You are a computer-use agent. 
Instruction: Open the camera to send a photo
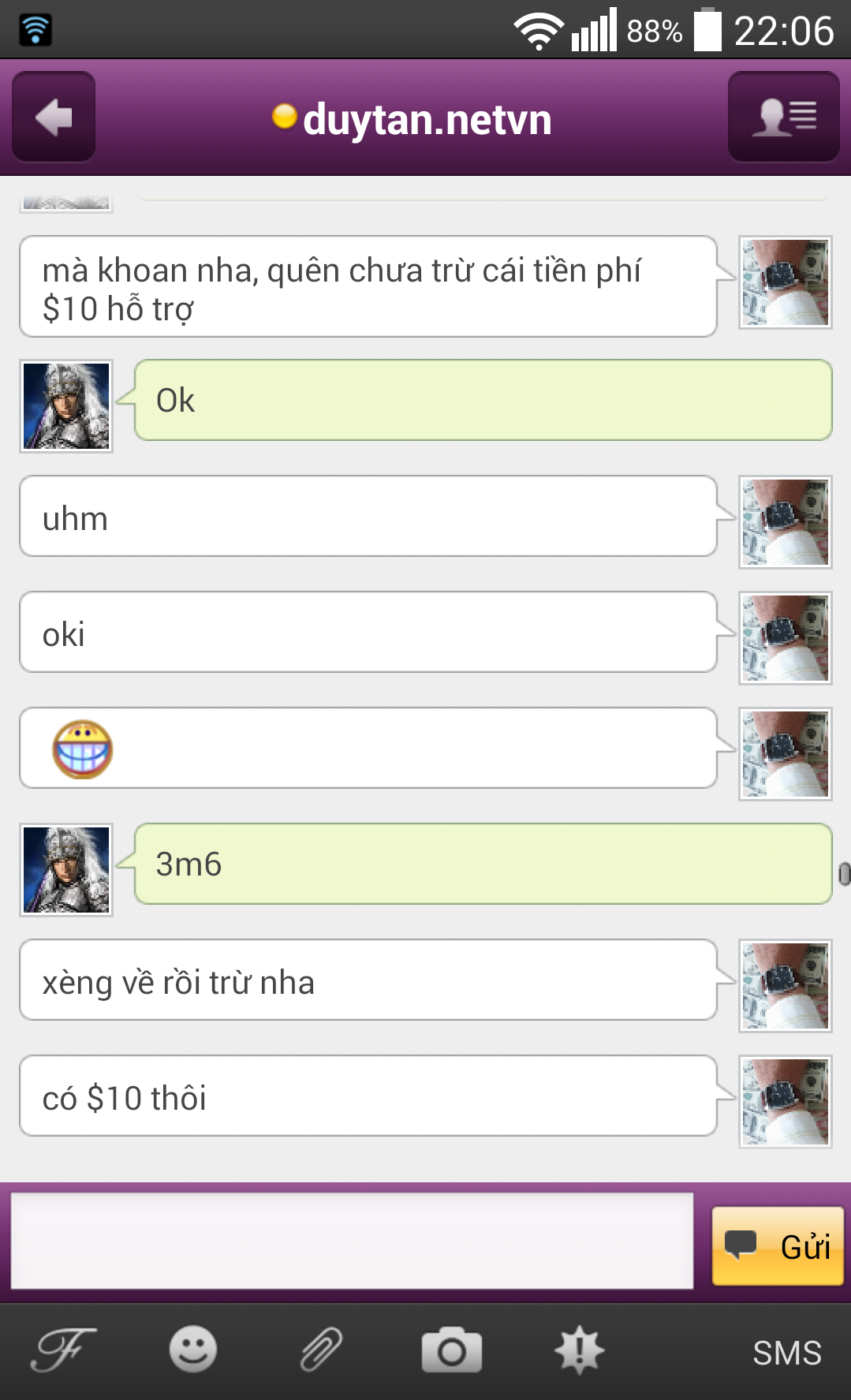coord(451,1350)
